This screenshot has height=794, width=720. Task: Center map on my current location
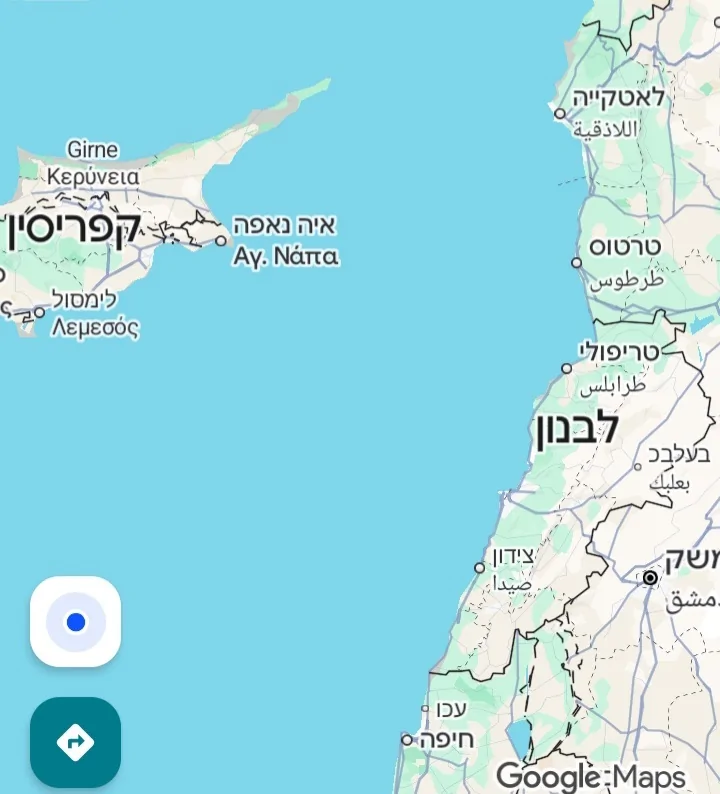75,622
